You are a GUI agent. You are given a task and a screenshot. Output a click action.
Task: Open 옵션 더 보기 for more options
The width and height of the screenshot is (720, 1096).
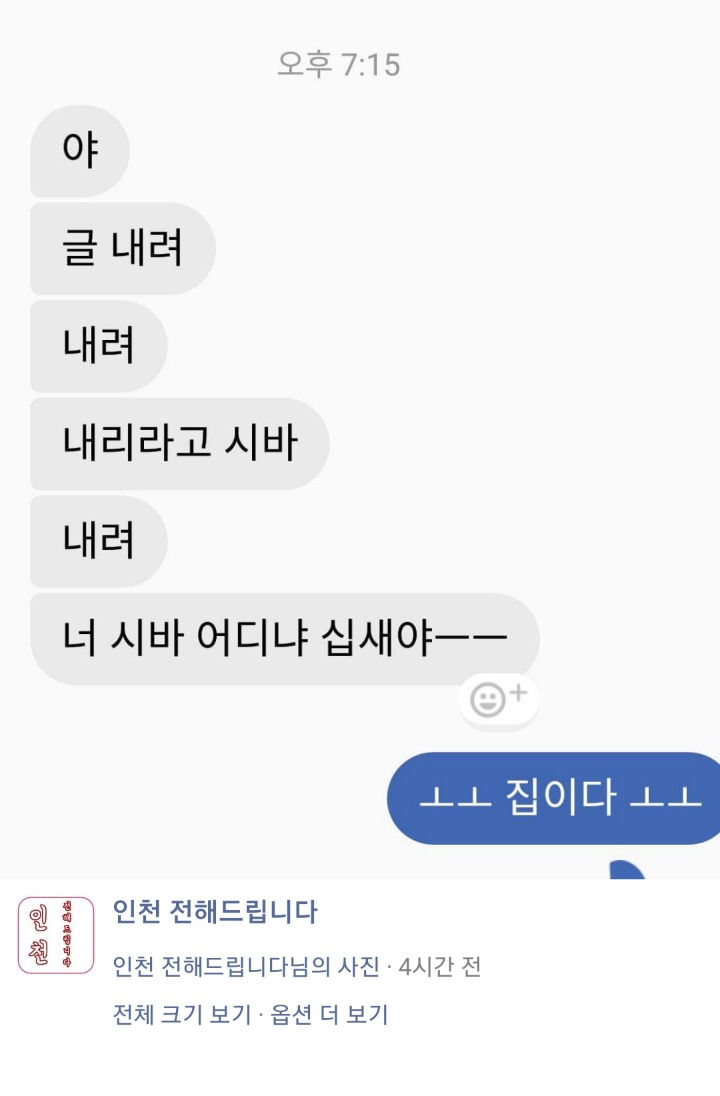click(328, 1015)
